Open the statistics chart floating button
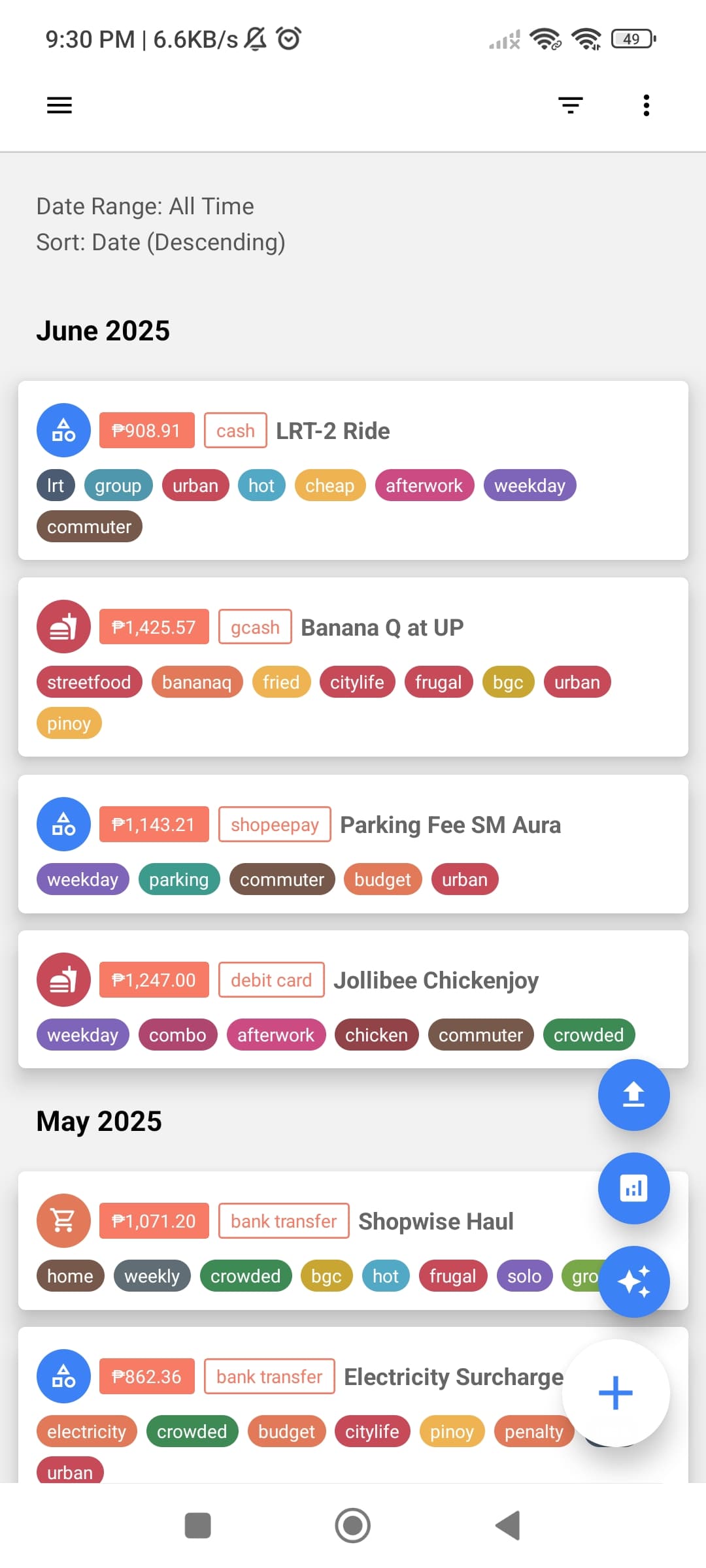706x1568 pixels. pos(633,1188)
